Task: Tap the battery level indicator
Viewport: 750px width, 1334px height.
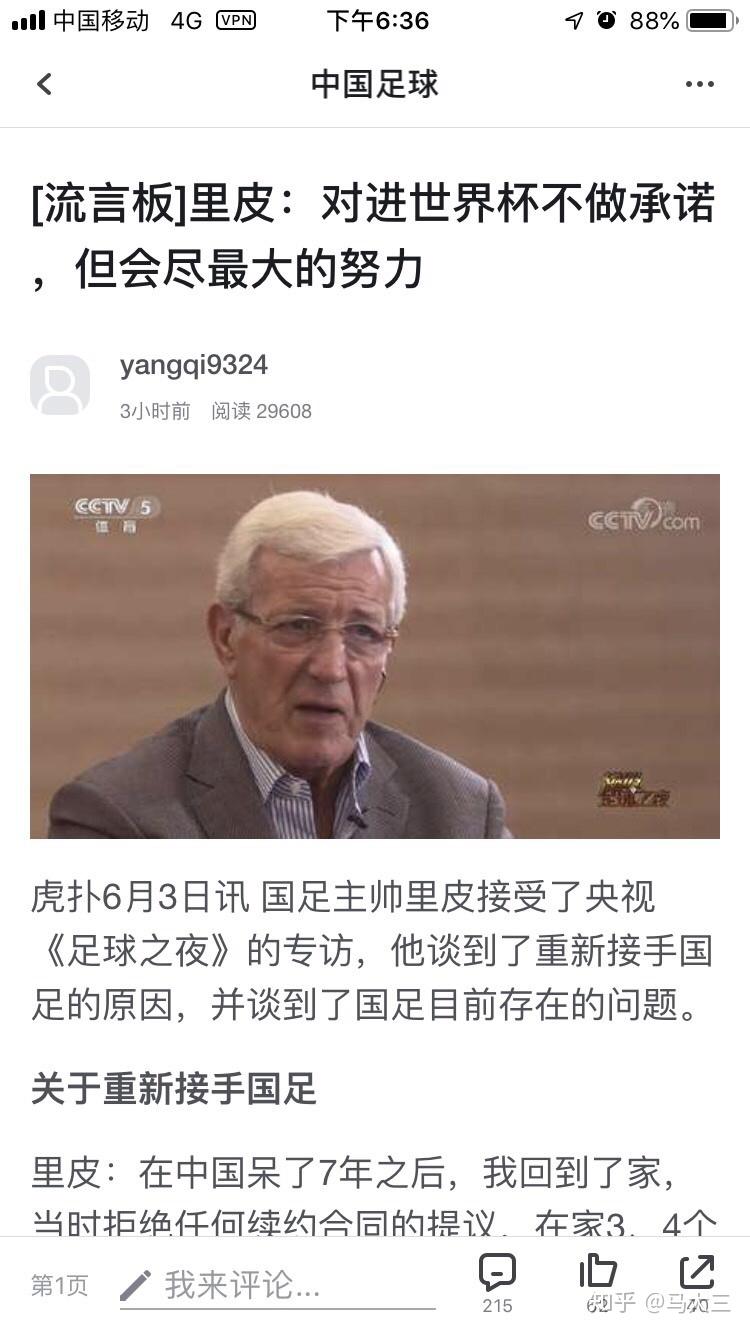Action: [x=712, y=19]
